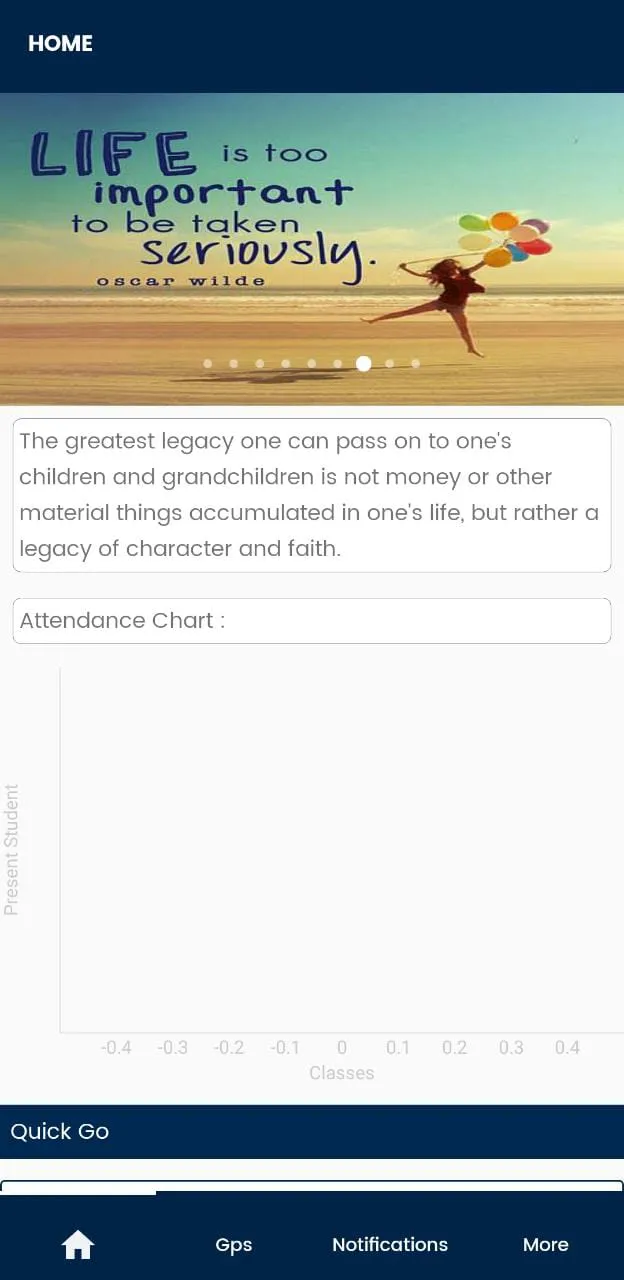This screenshot has width=624, height=1280.
Task: Open the Notifications tab
Action: 390,1244
